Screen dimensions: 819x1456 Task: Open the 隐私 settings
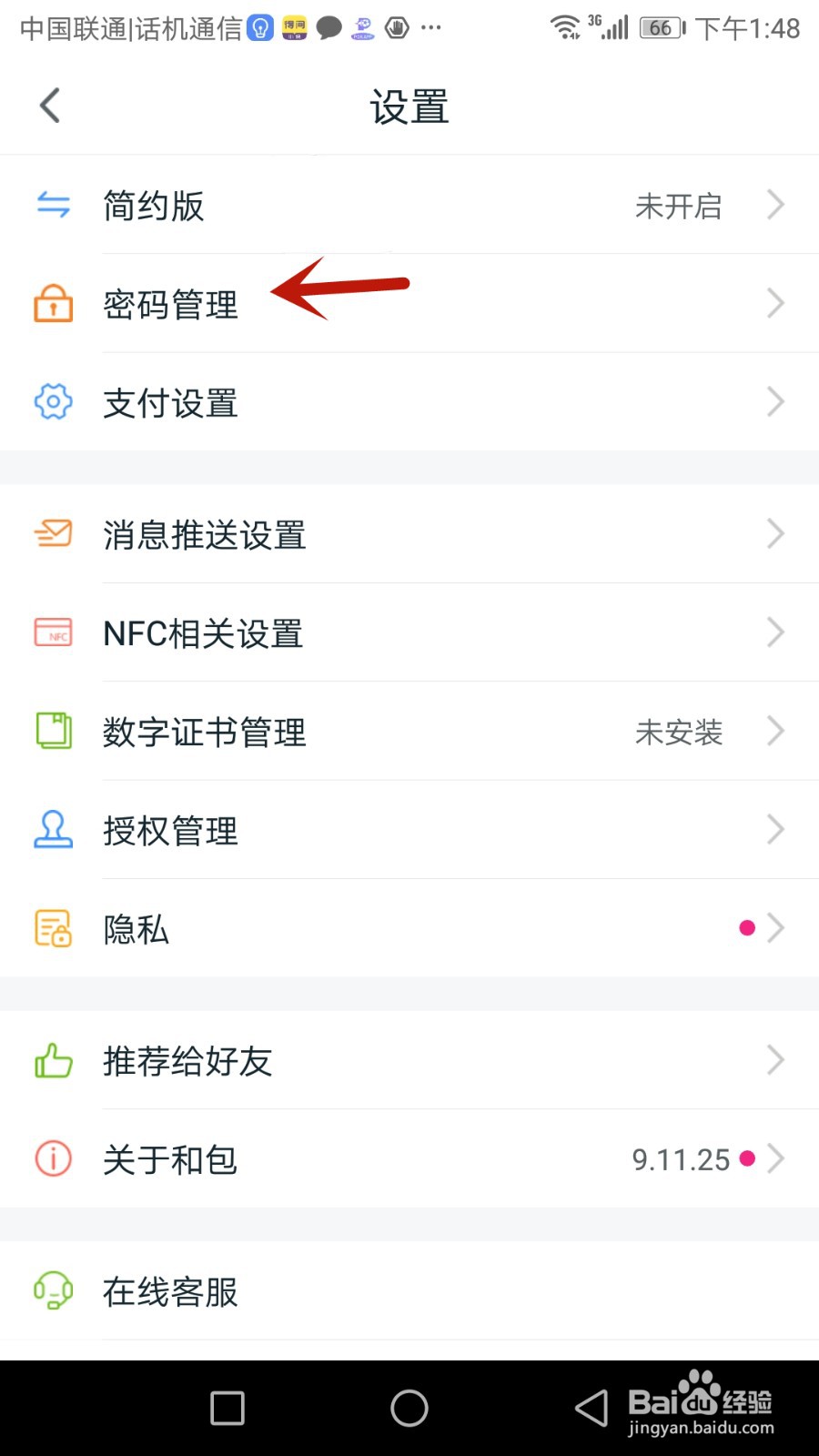tap(409, 928)
